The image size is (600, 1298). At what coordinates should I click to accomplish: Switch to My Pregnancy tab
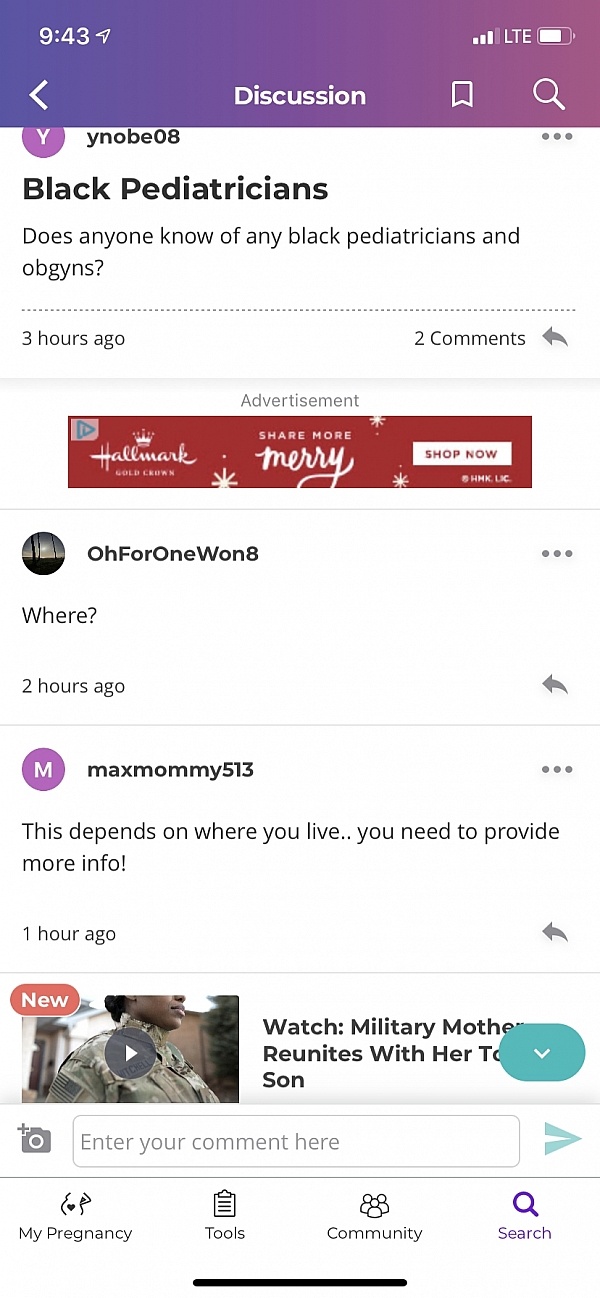tap(75, 1215)
